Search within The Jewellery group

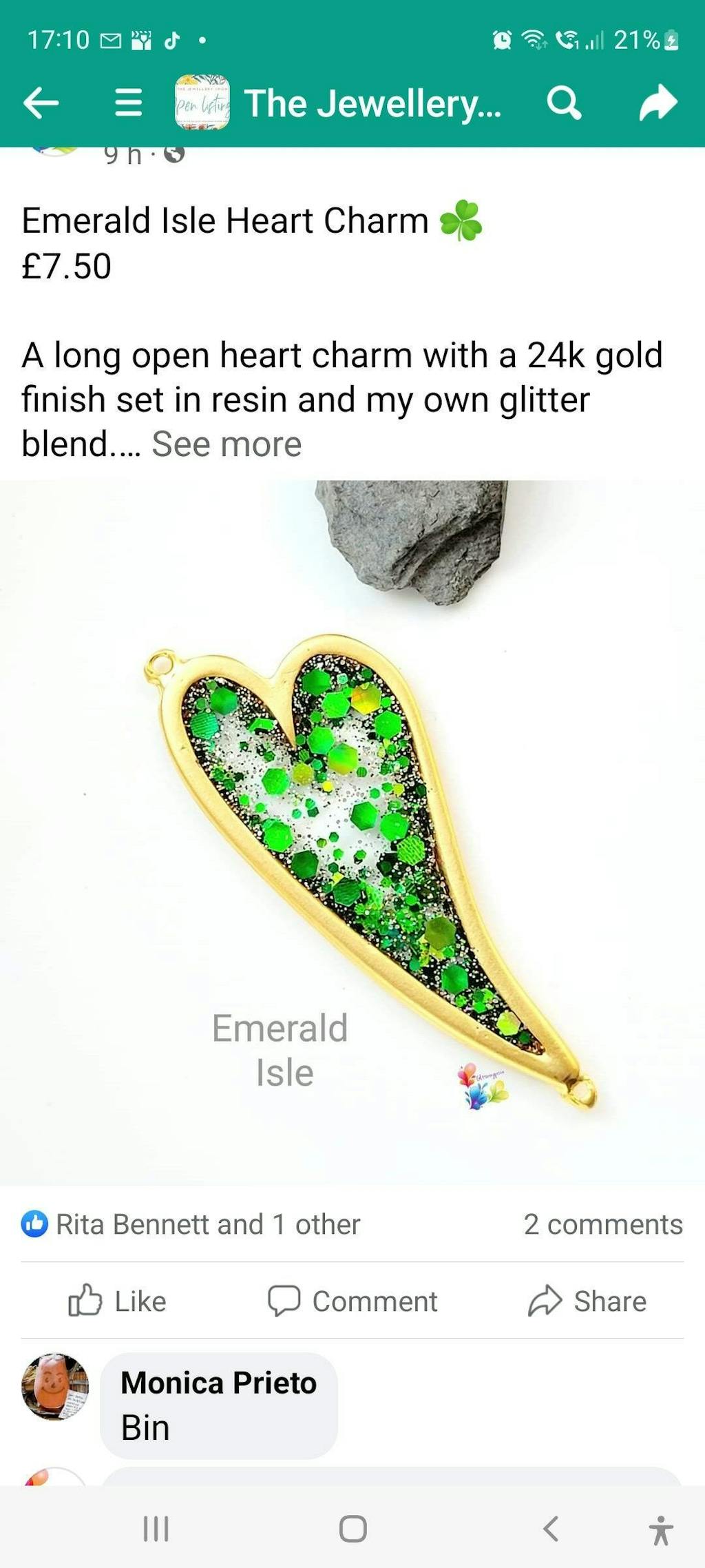coord(564,104)
